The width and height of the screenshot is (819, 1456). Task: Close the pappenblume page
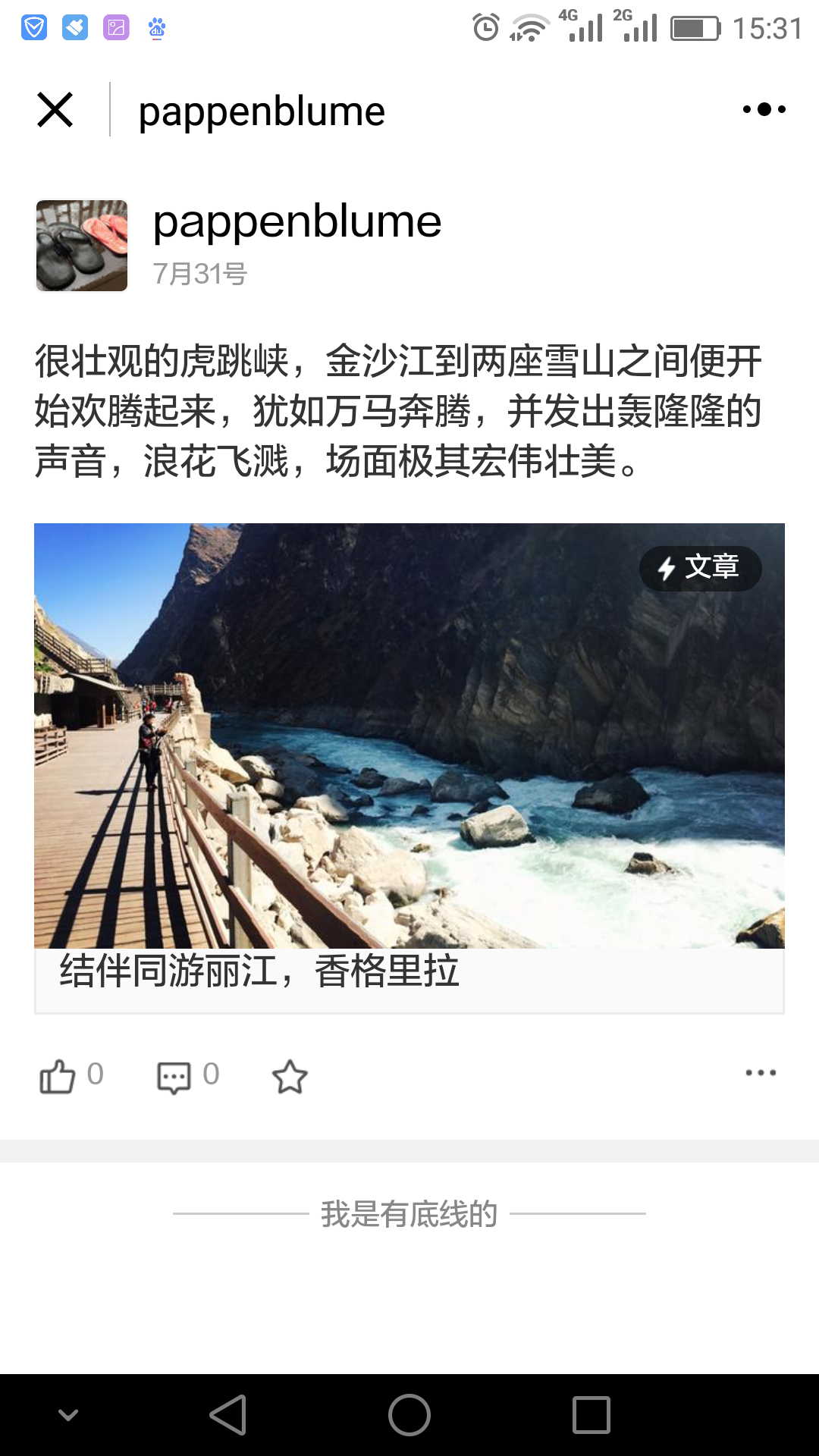(x=55, y=110)
